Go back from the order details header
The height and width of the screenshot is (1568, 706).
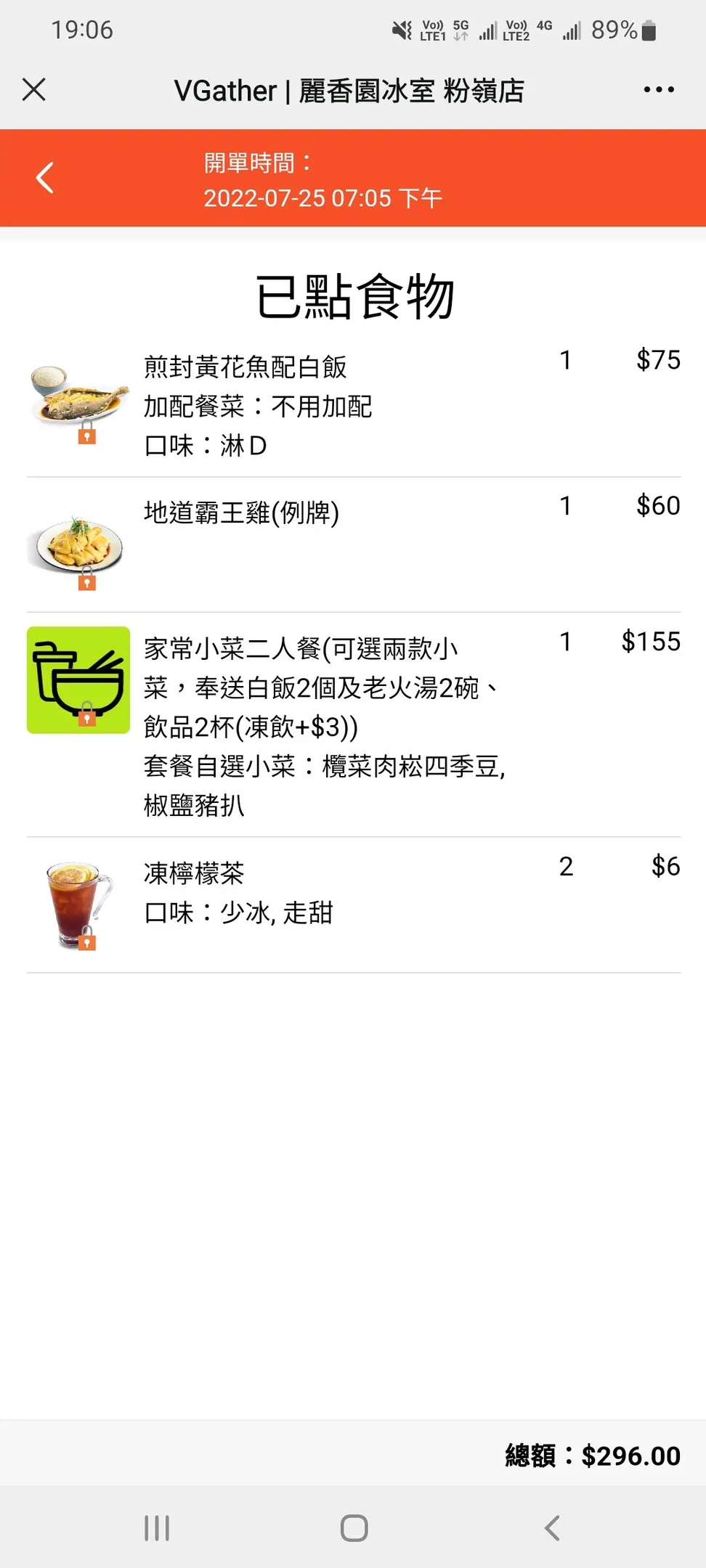(x=45, y=178)
